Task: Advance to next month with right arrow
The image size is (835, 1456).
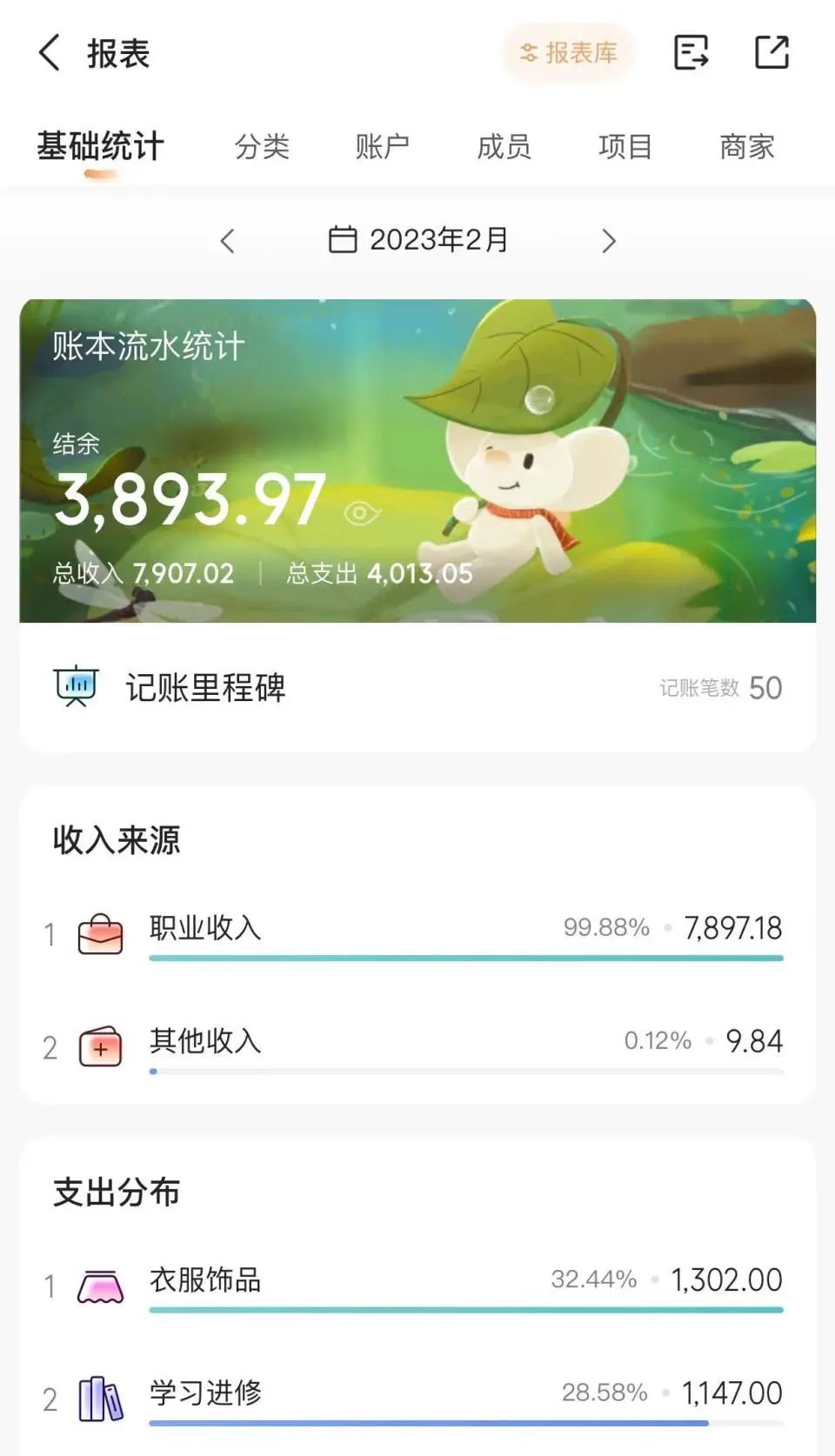Action: (606, 240)
